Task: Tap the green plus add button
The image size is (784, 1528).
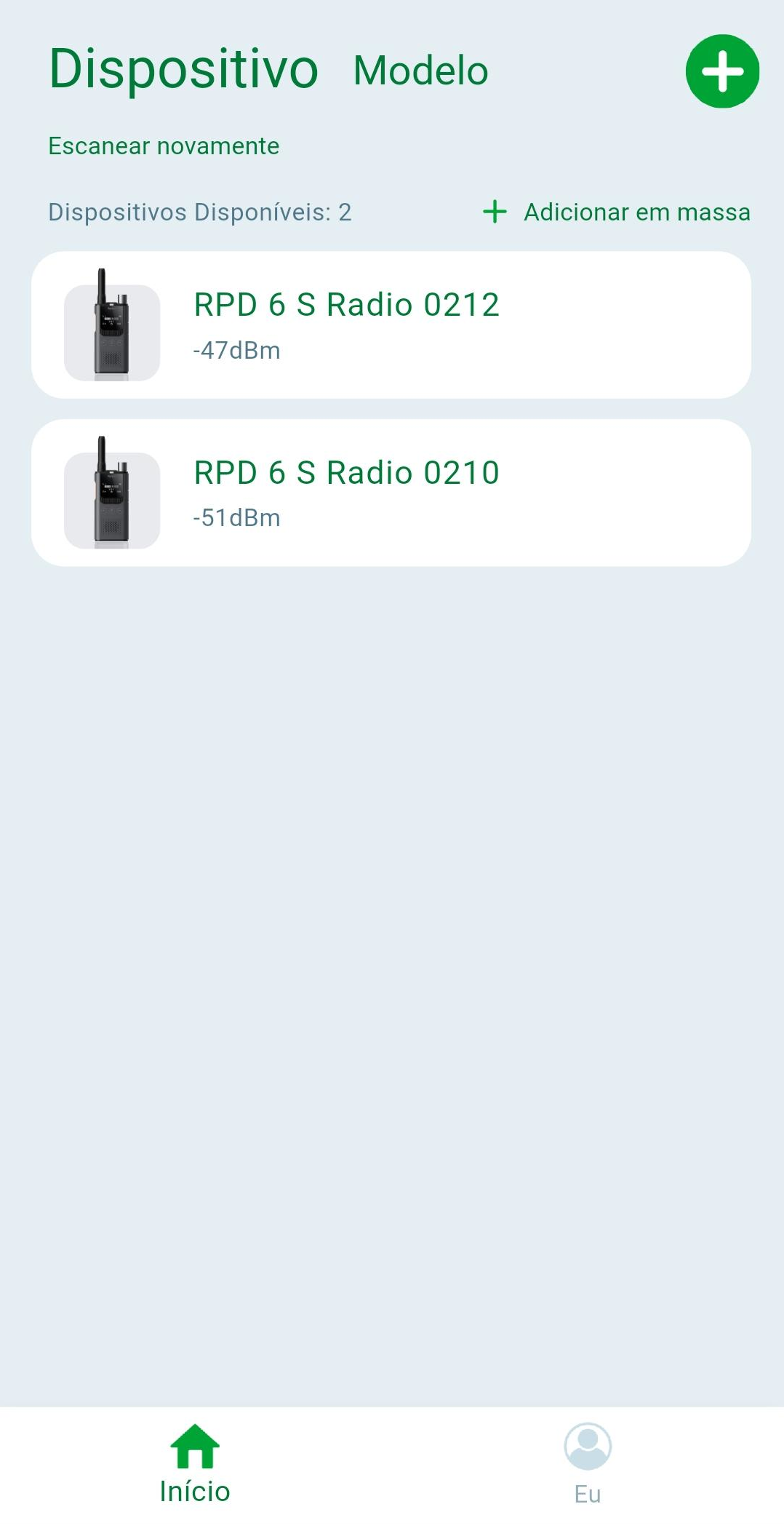Action: (x=722, y=71)
